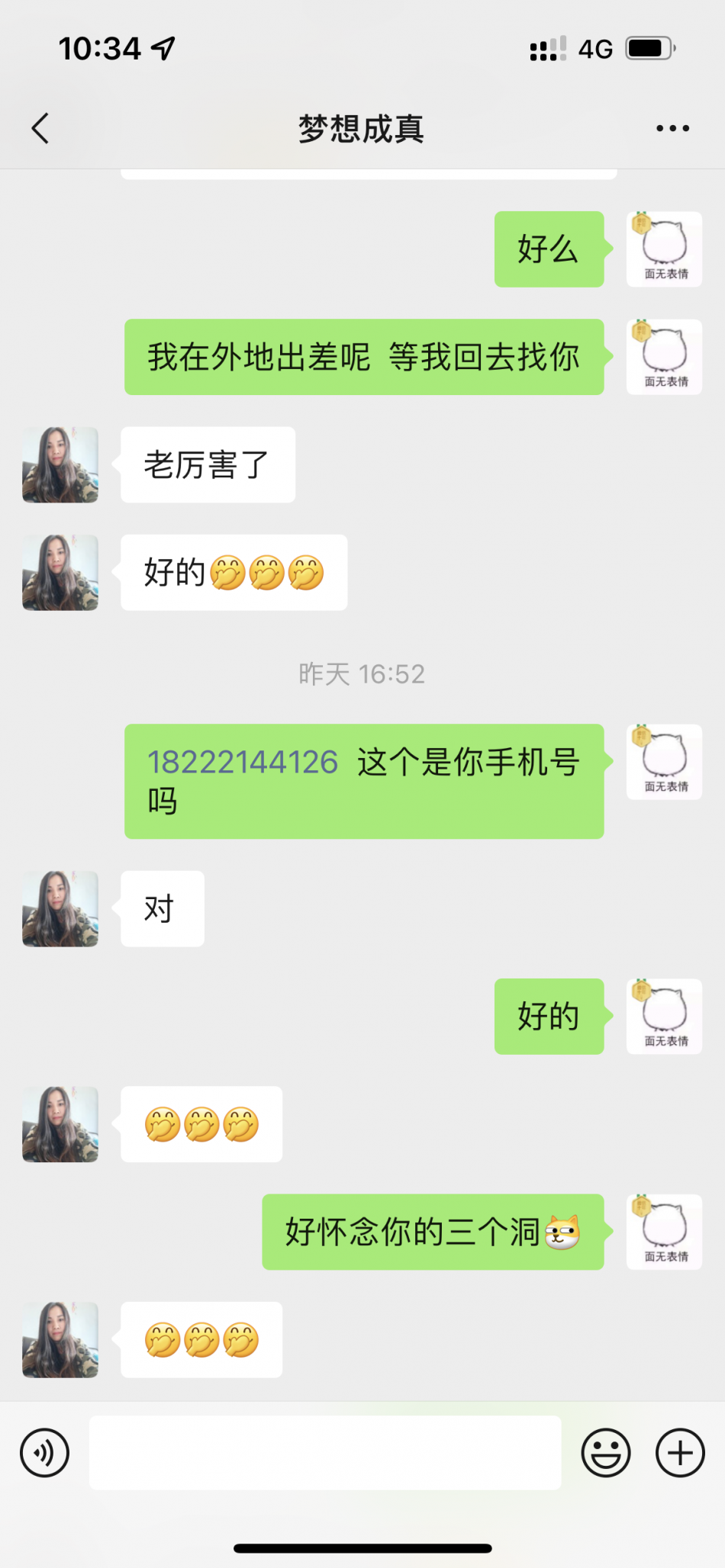Tap the message text field

pos(325,1453)
